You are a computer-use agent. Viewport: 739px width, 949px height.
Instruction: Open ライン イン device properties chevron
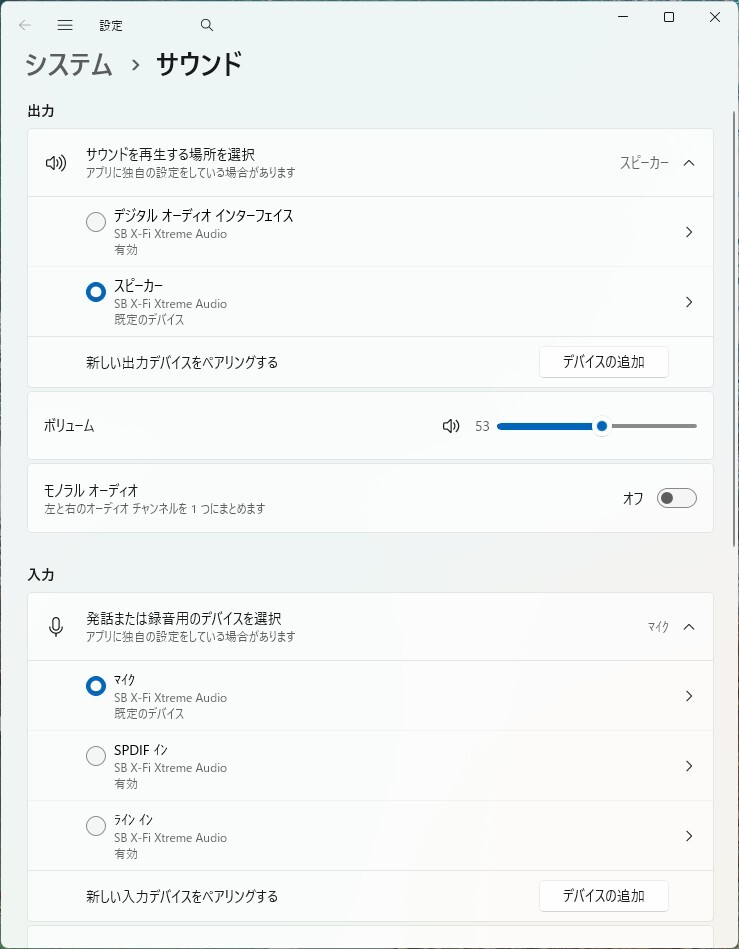point(689,836)
